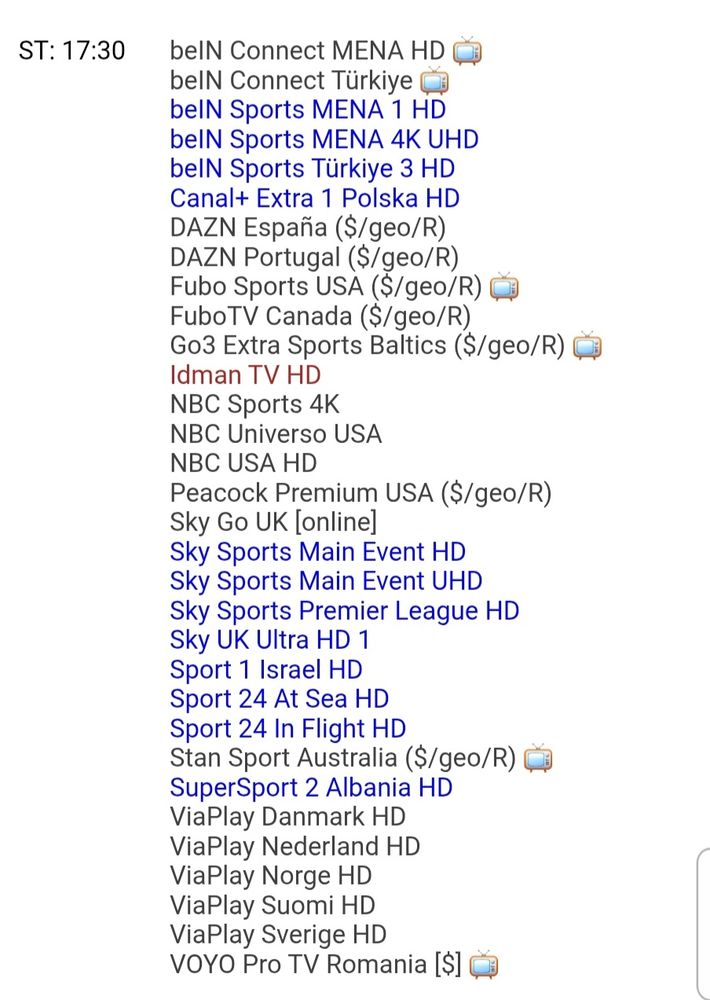This screenshot has height=1000, width=710.
Task: Open the Sport 1 Israel HD link
Action: (x=265, y=670)
